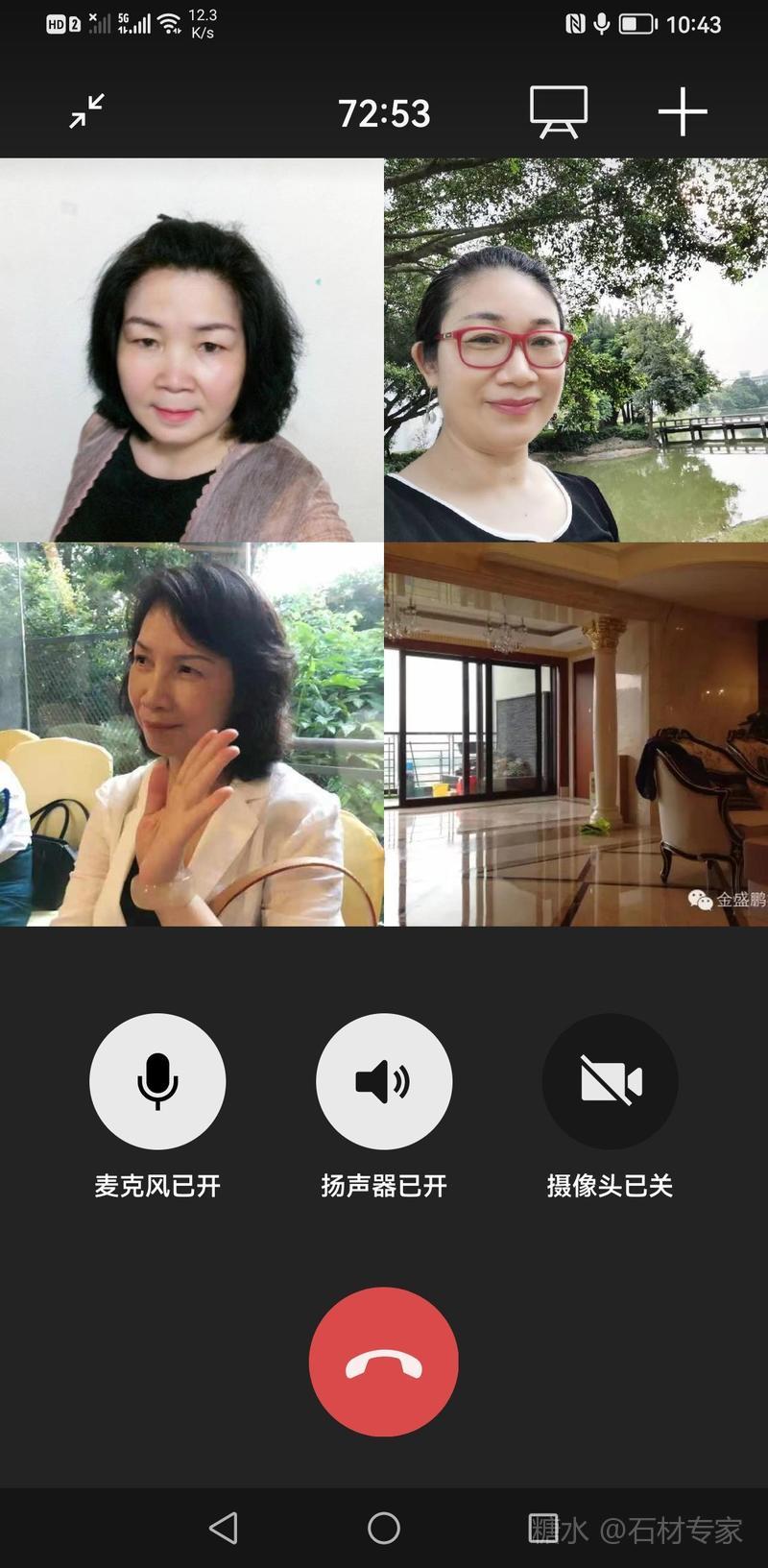Turn off the speaker (扬声器已开)

click(384, 1081)
